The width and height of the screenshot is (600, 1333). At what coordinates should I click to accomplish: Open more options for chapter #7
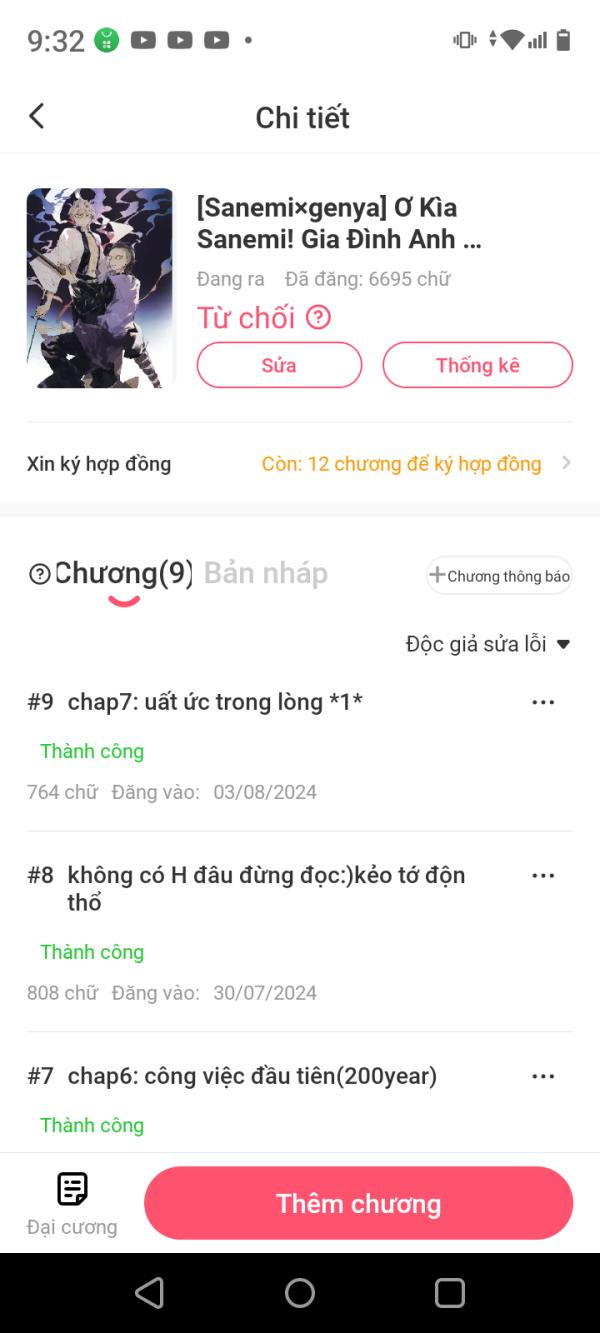pyautogui.click(x=543, y=1076)
